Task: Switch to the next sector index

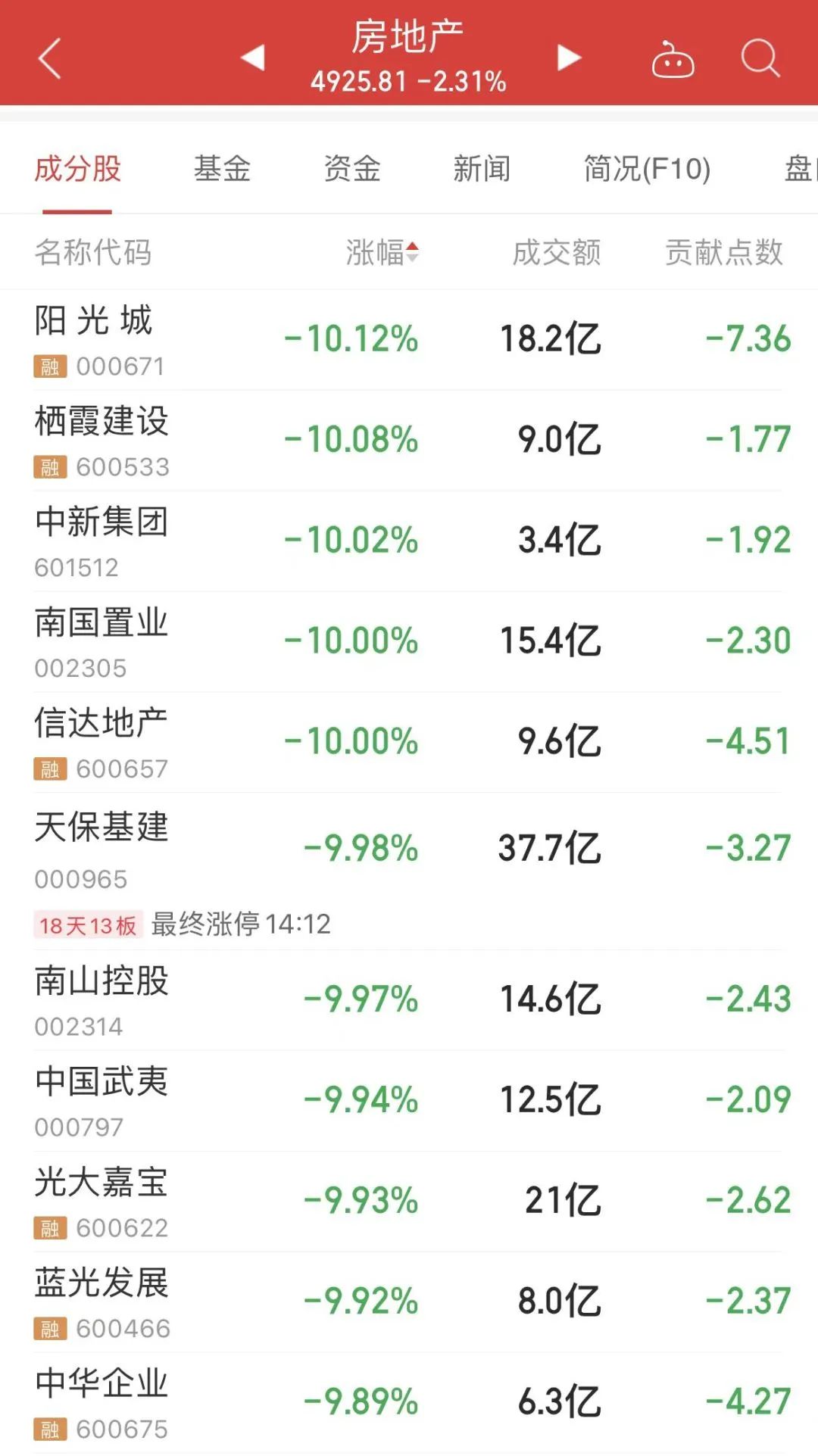Action: pyautogui.click(x=569, y=58)
